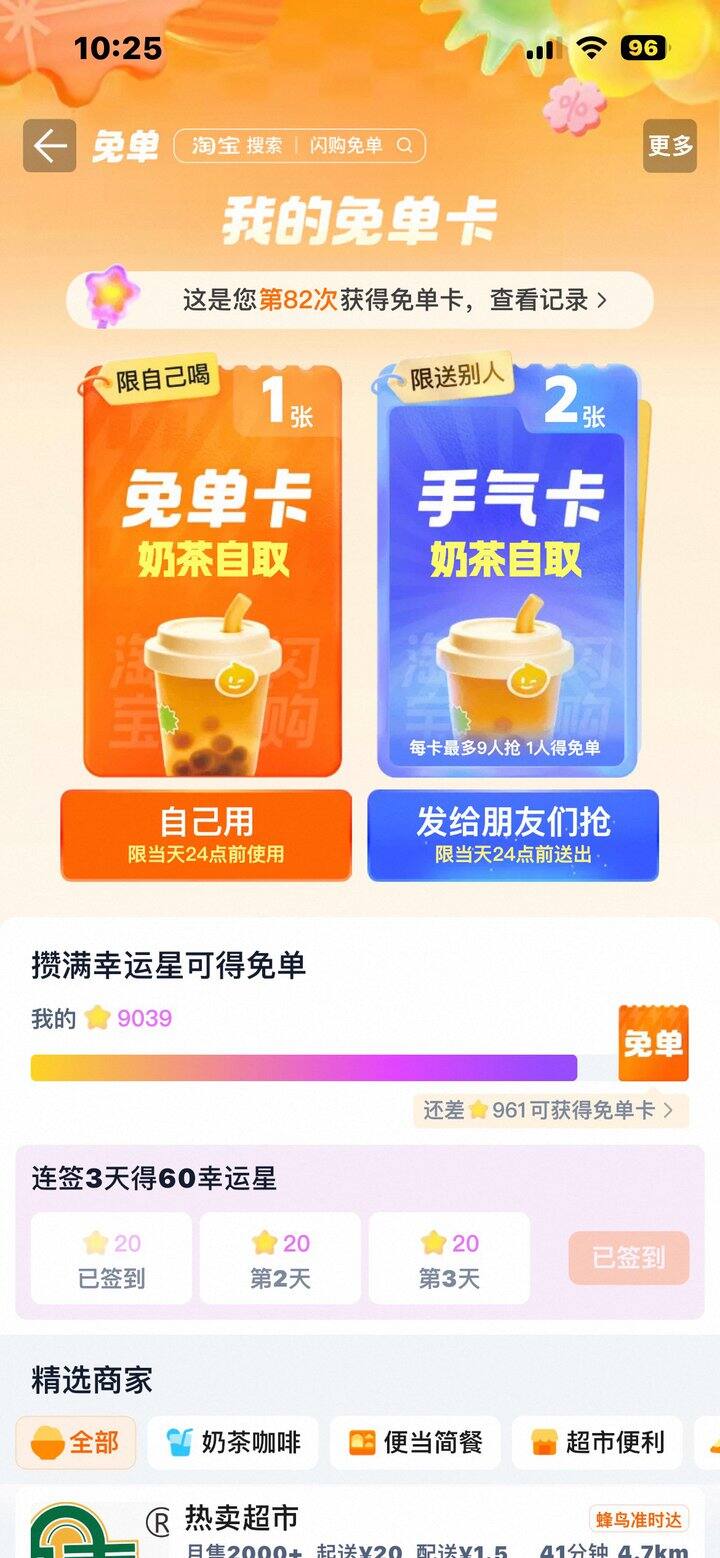The height and width of the screenshot is (1558, 720).
Task: Filter merchants by 奶茶咖啡
Action: point(233,1443)
